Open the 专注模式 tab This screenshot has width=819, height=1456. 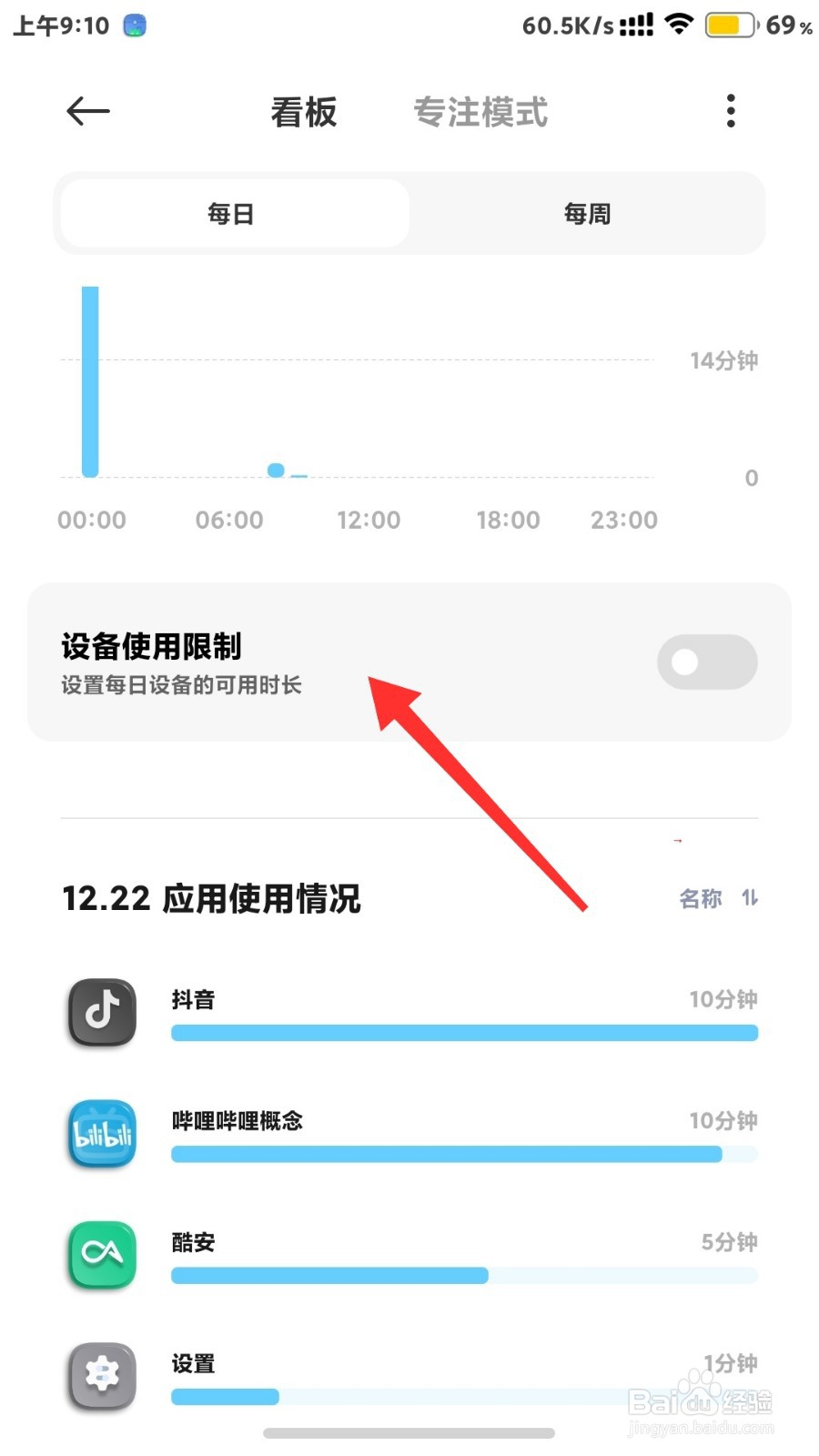point(480,112)
